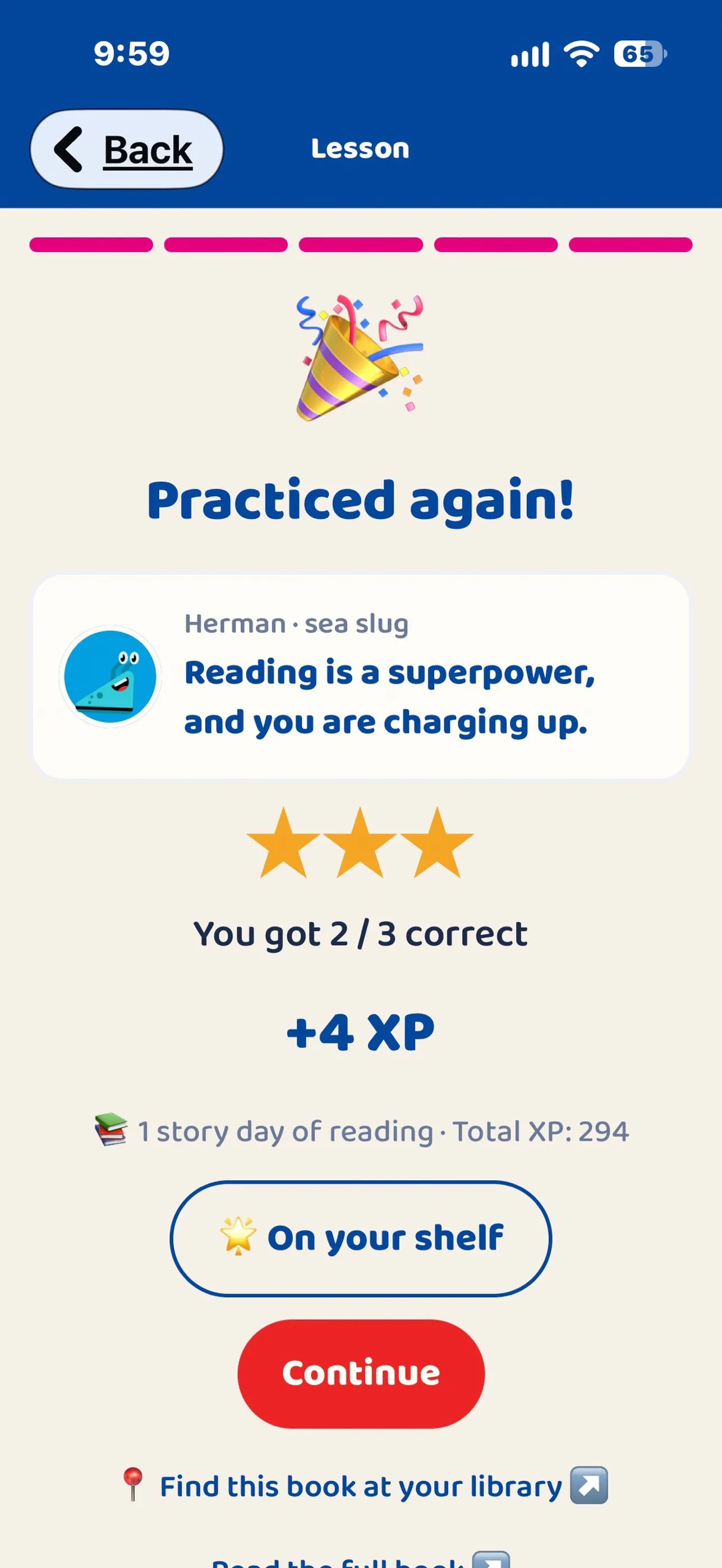This screenshot has height=1568, width=722.
Task: Continue to the next screen
Action: (361, 1373)
